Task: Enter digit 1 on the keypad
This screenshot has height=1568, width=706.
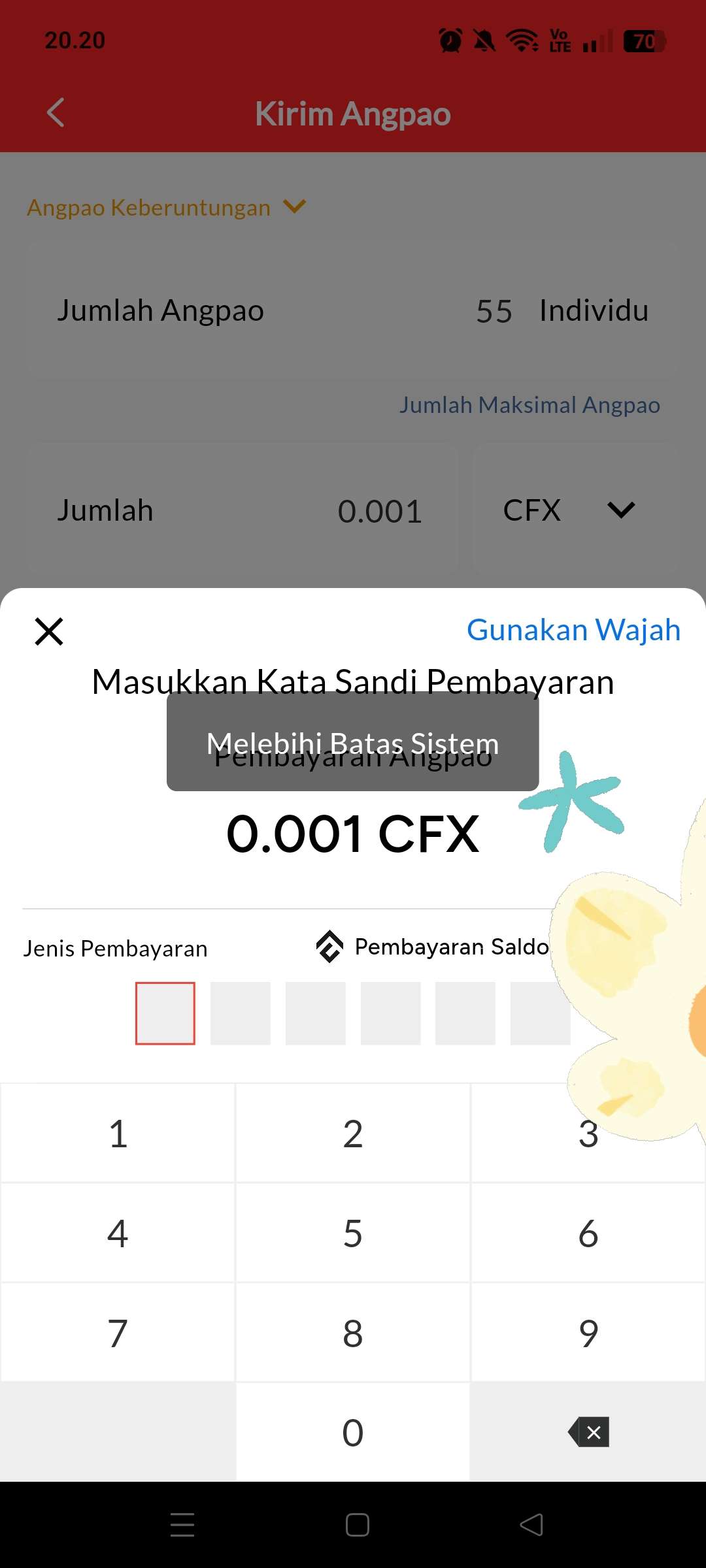Action: [x=118, y=1134]
